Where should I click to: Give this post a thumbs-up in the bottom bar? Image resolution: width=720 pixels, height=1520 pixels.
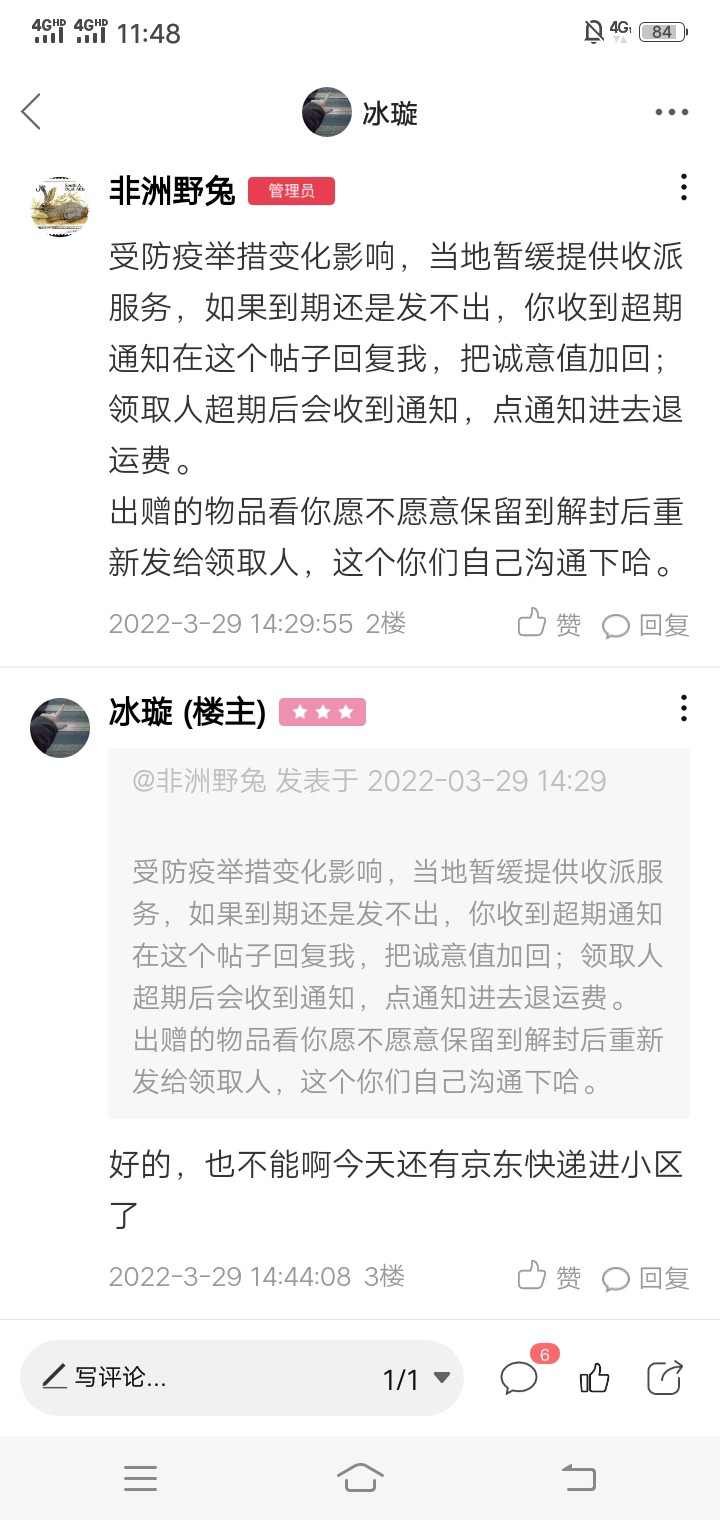click(595, 1378)
